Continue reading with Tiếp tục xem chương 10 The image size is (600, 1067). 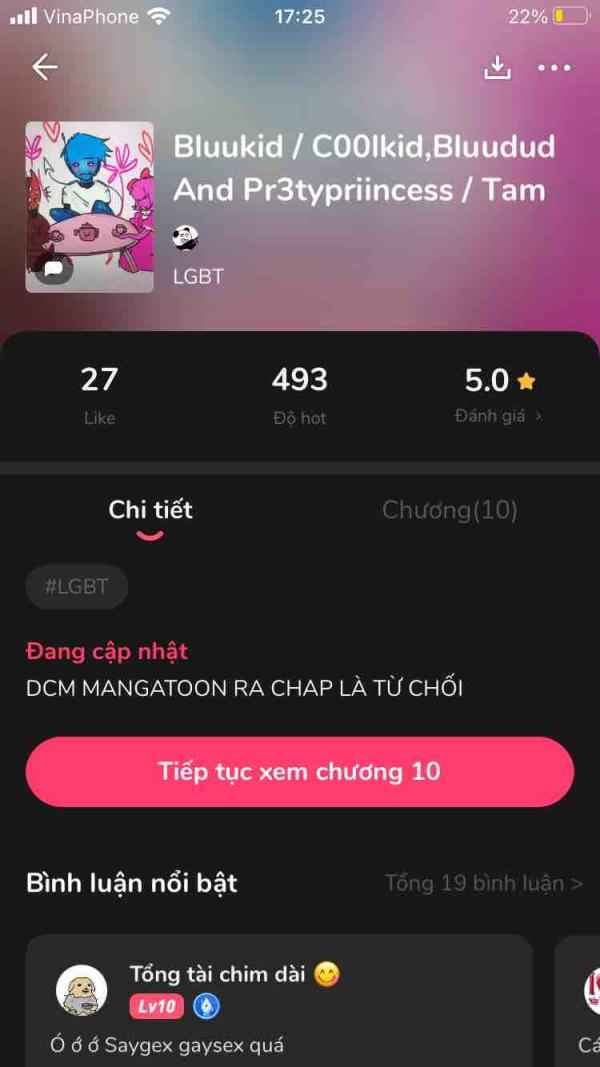coord(300,772)
